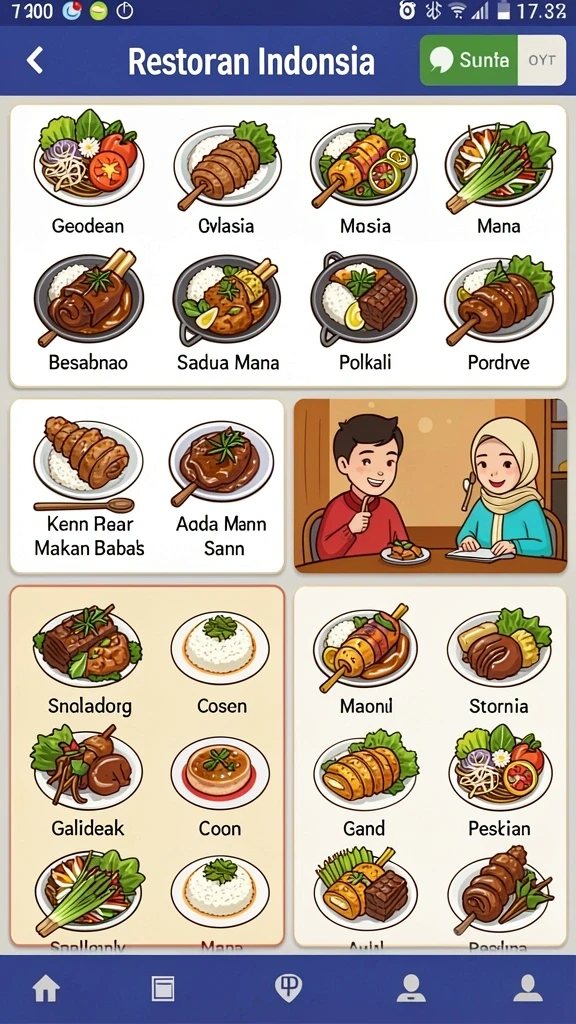576x1024 pixels.
Task: Select the Polkali dish
Action: tap(365, 312)
